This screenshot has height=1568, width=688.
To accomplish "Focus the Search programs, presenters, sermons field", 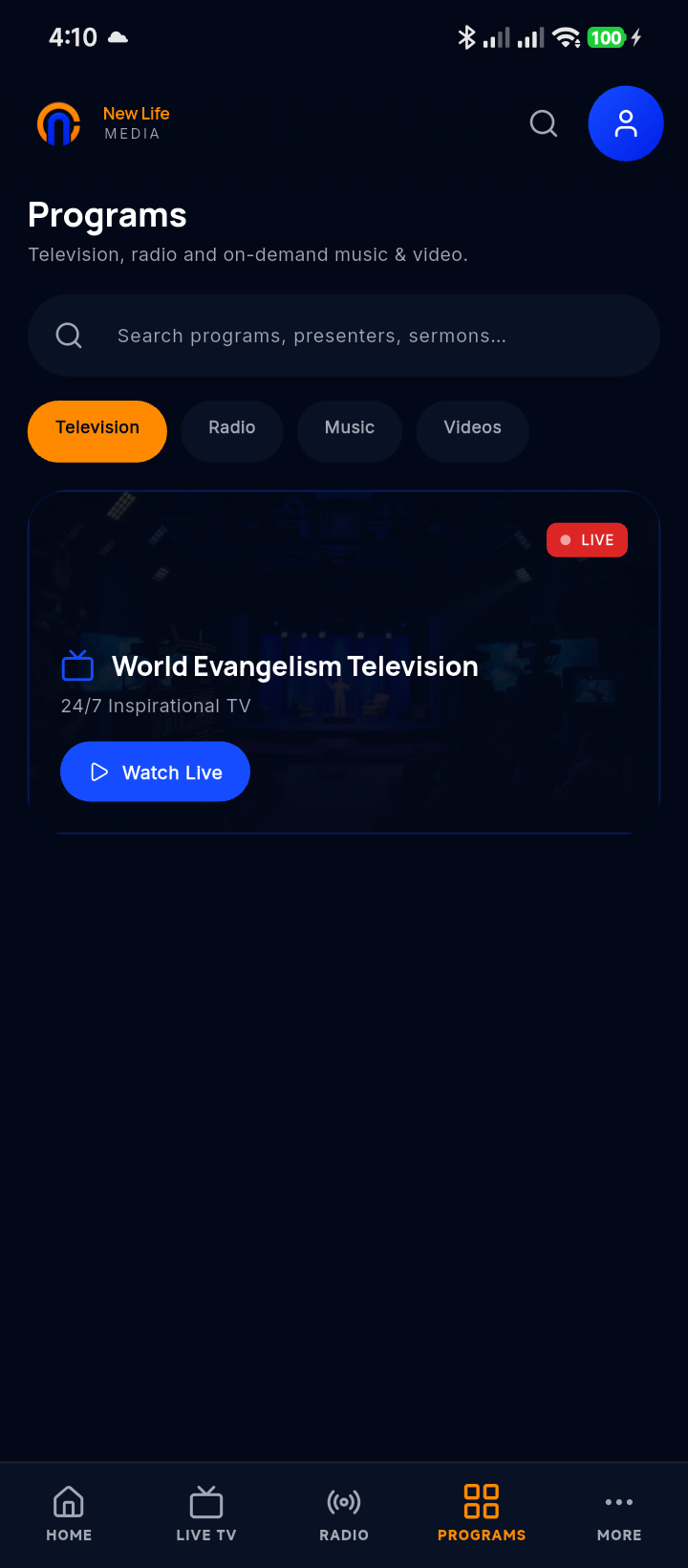I will pyautogui.click(x=344, y=336).
